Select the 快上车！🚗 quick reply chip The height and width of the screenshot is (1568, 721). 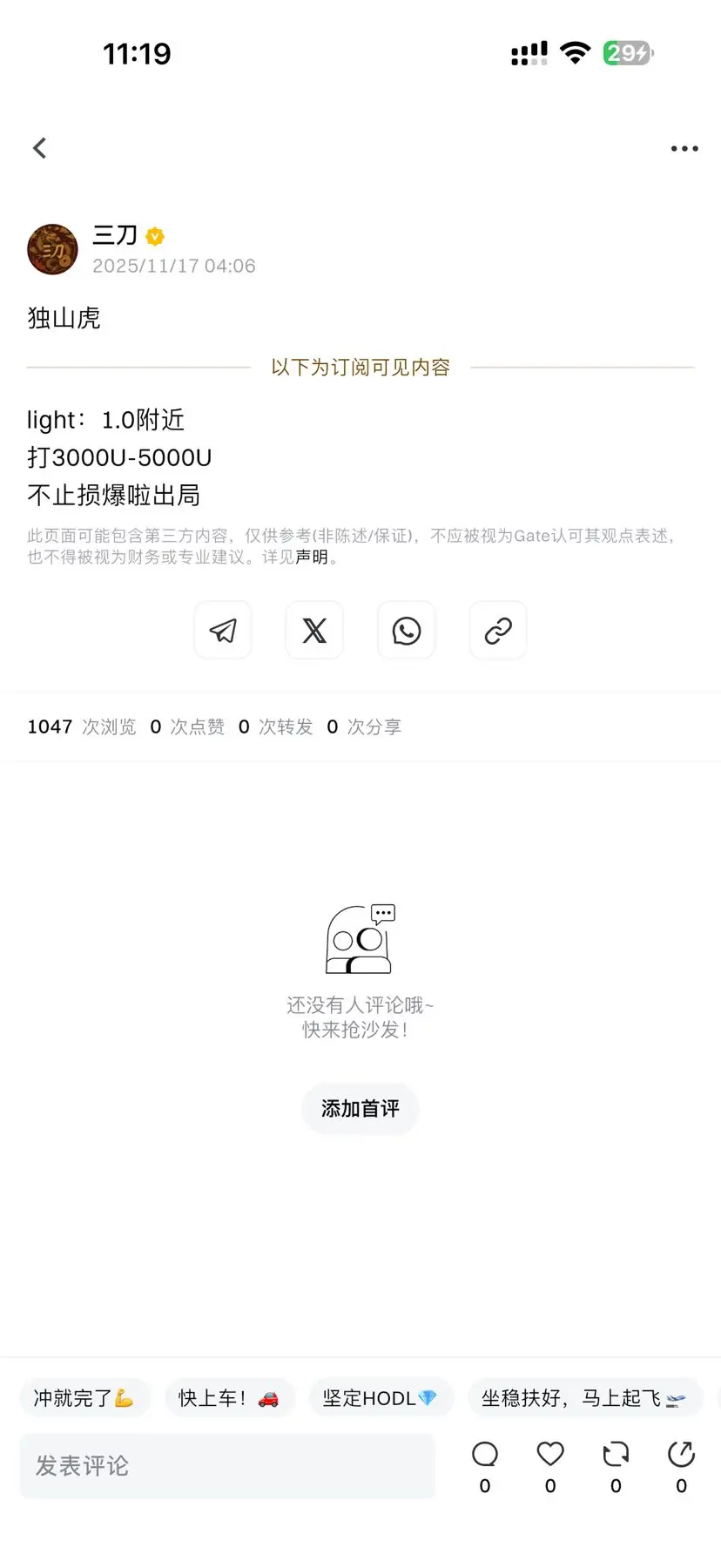[x=229, y=1397]
